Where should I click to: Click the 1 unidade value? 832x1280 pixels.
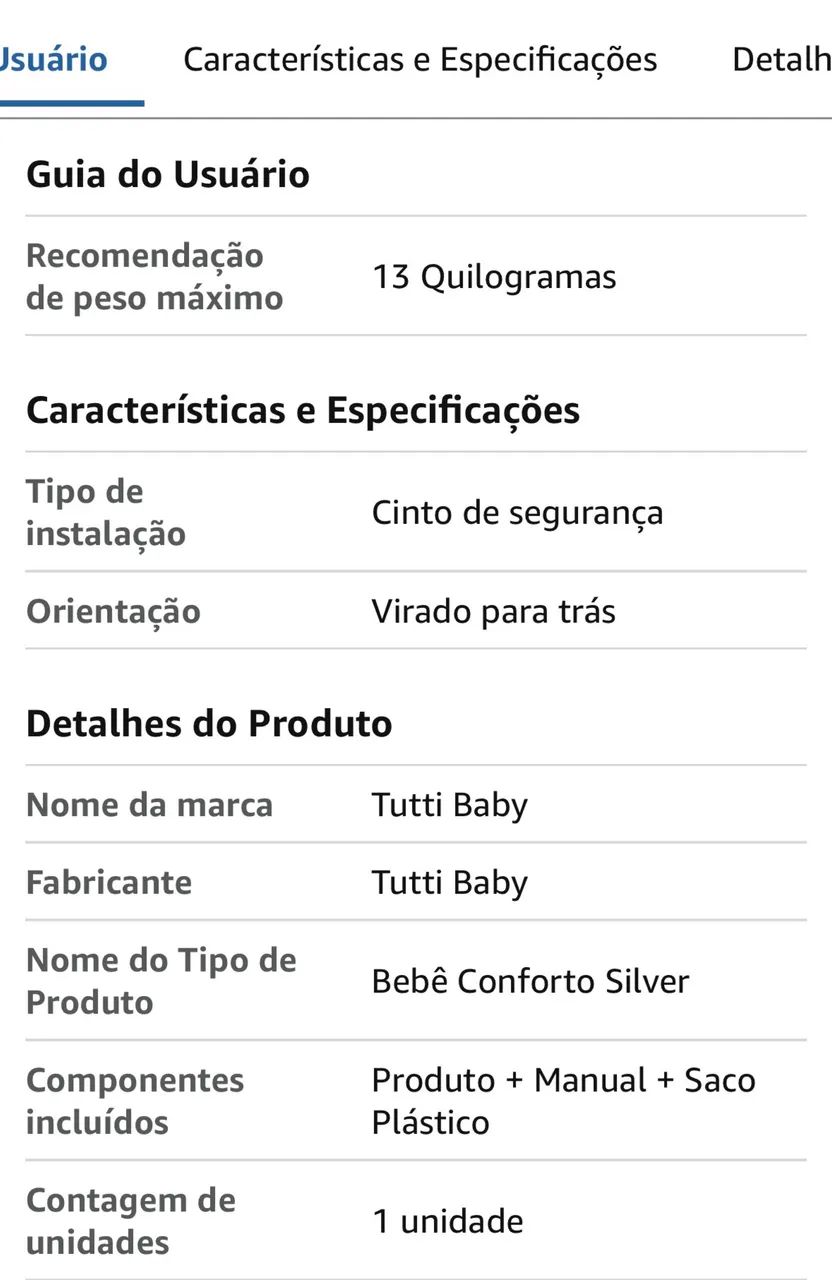446,1221
